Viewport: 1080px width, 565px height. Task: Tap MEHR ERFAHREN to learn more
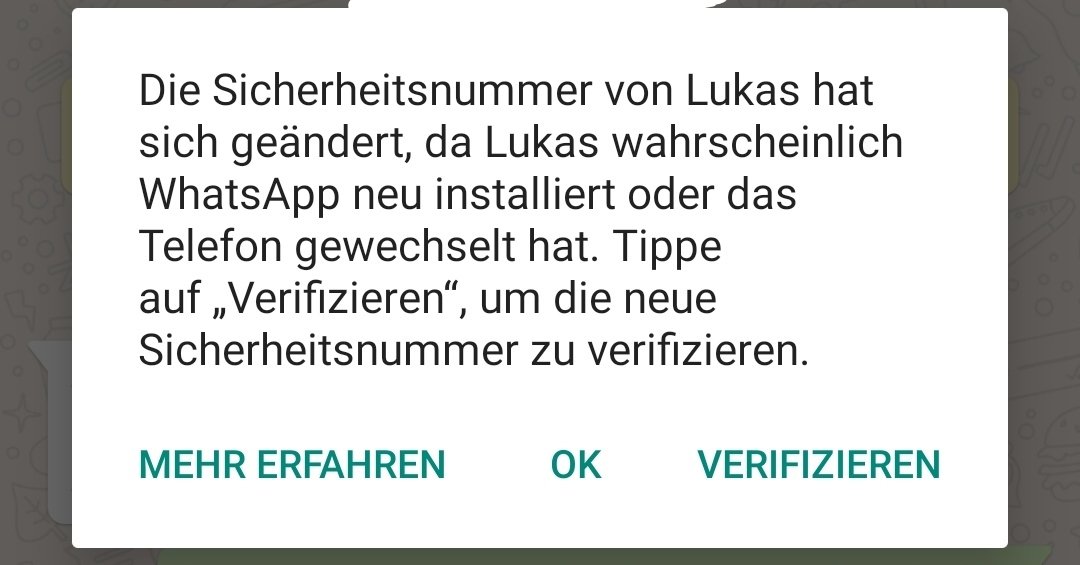click(x=292, y=465)
